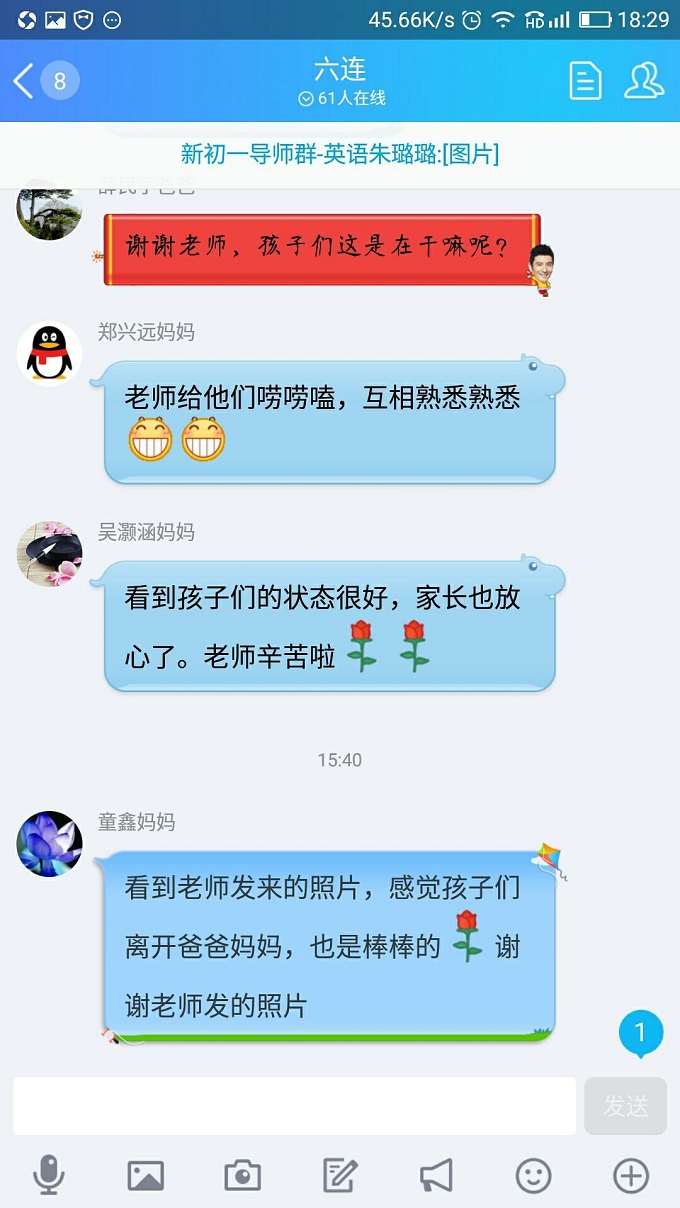This screenshot has width=680, height=1208.
Task: Open the emoji sticker panel
Action: (x=533, y=1175)
